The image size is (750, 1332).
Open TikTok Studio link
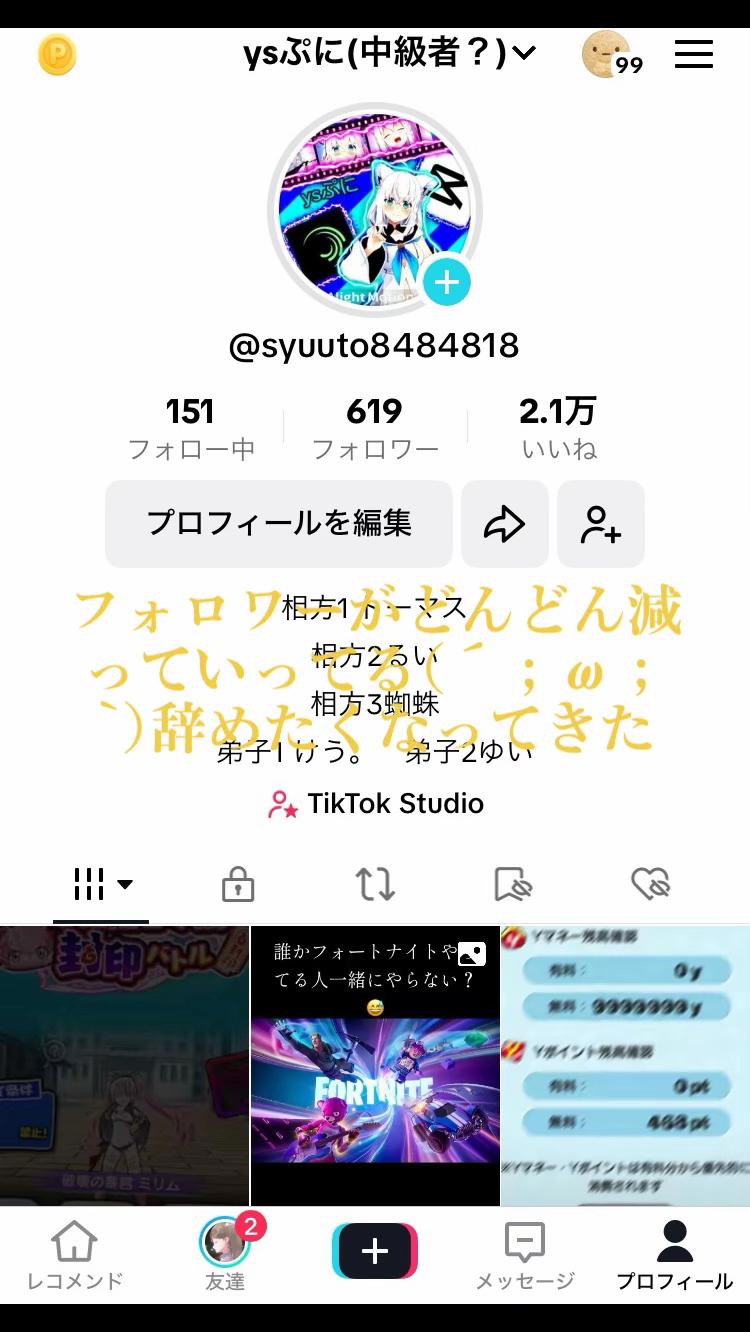(376, 804)
